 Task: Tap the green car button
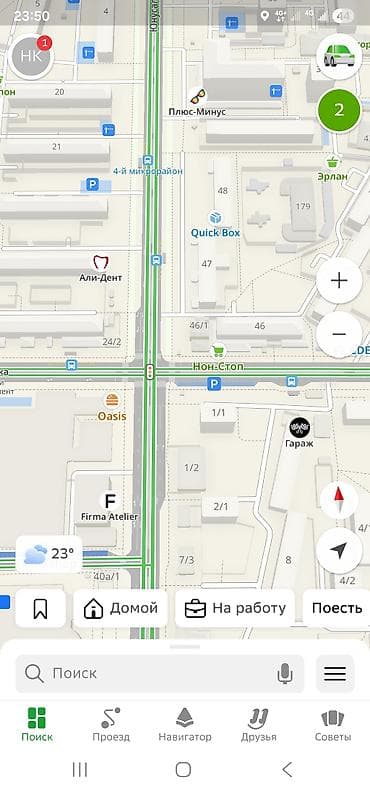pos(339,56)
